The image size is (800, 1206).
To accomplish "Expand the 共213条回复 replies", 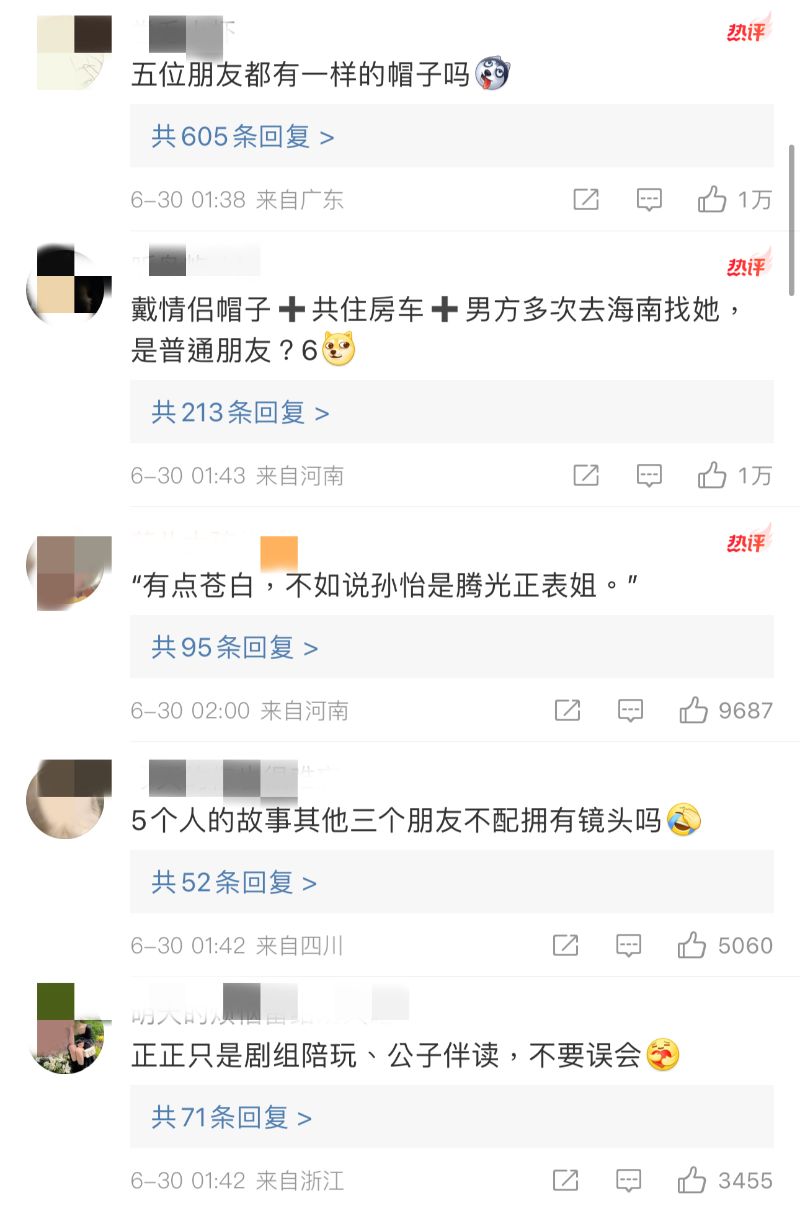I will 240,412.
